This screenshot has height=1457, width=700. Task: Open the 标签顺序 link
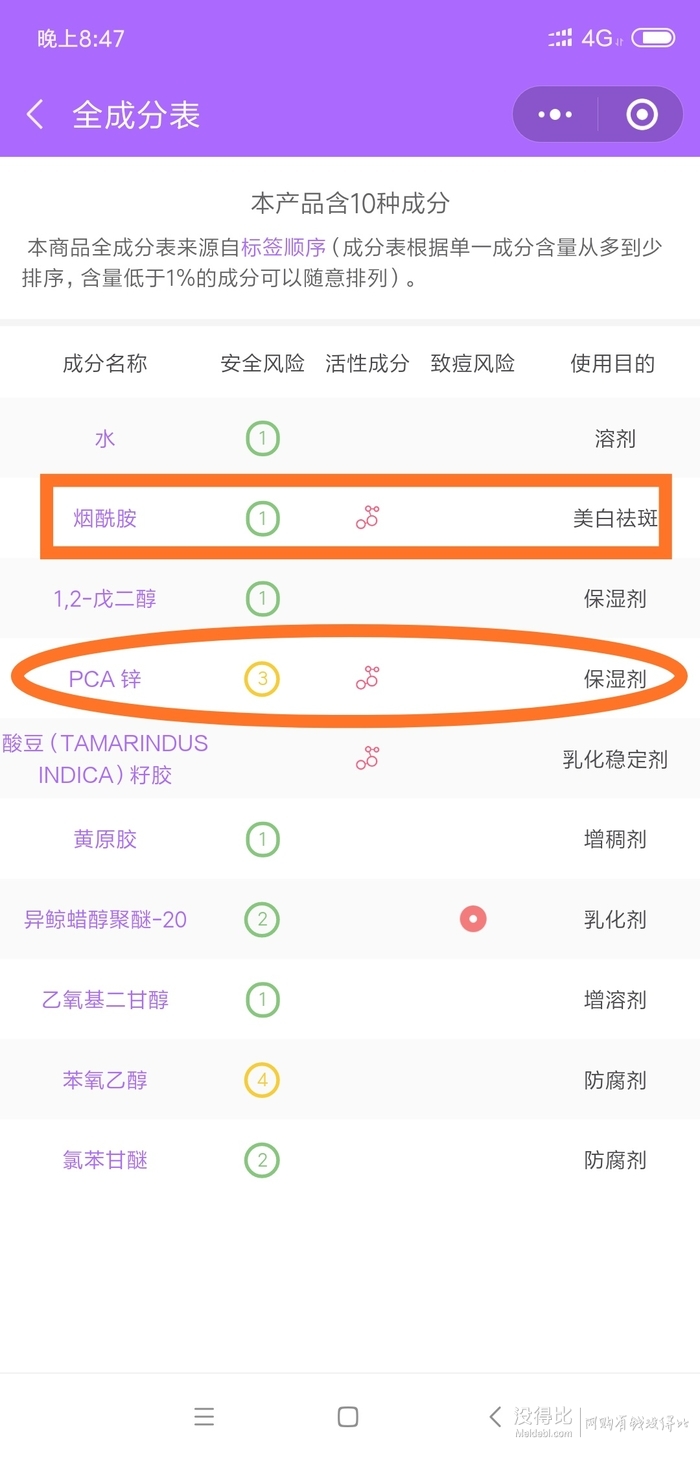pyautogui.click(x=283, y=247)
